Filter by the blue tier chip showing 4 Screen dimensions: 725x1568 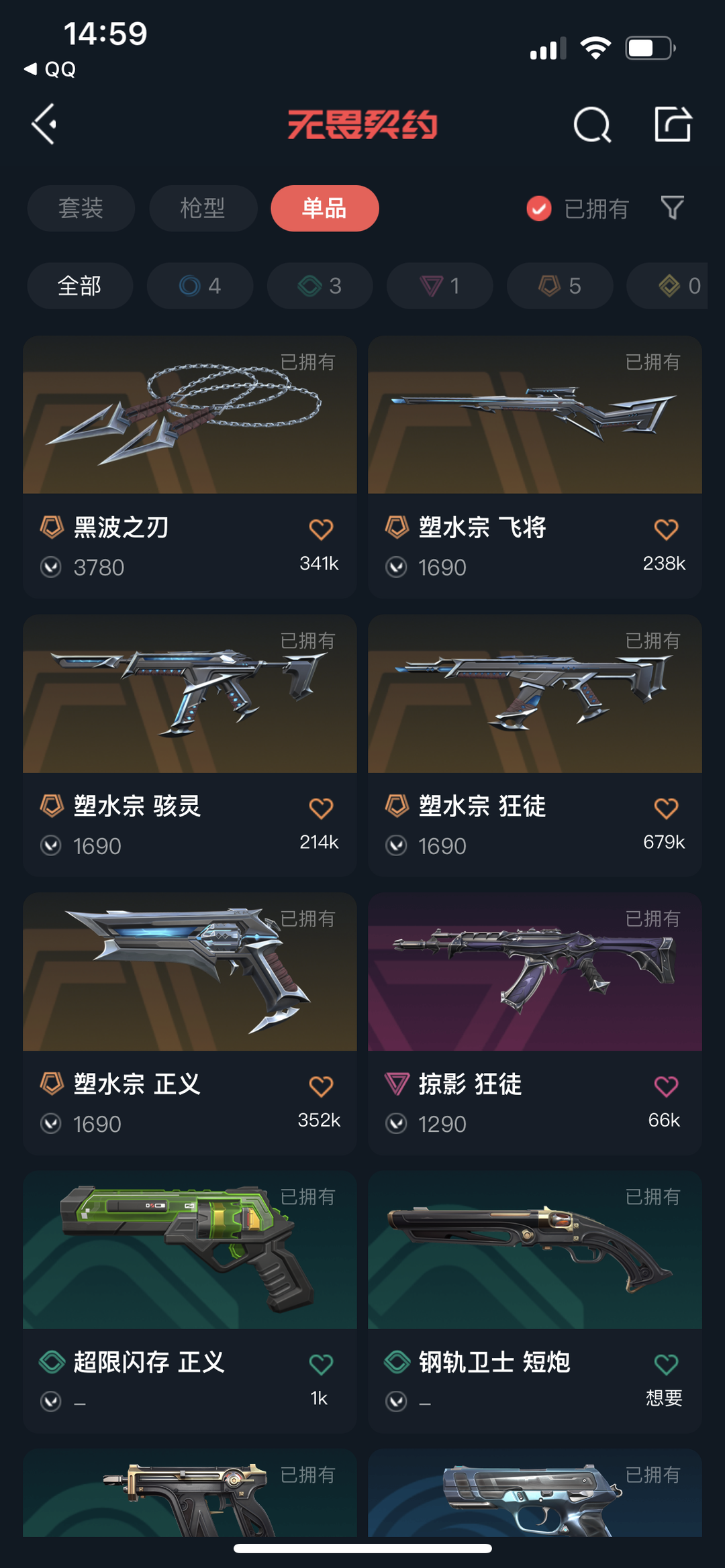(200, 286)
